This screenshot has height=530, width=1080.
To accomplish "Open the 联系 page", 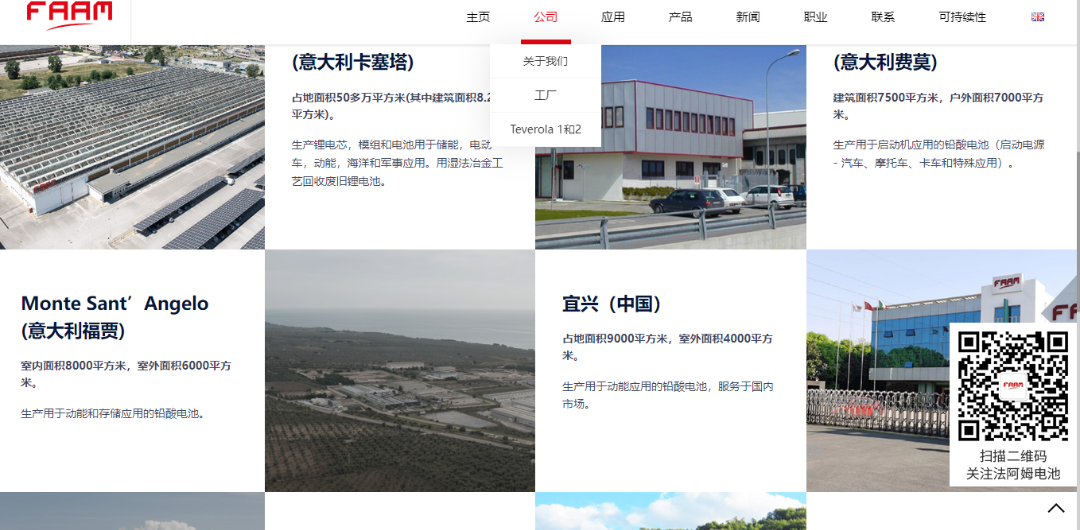I will pos(883,17).
